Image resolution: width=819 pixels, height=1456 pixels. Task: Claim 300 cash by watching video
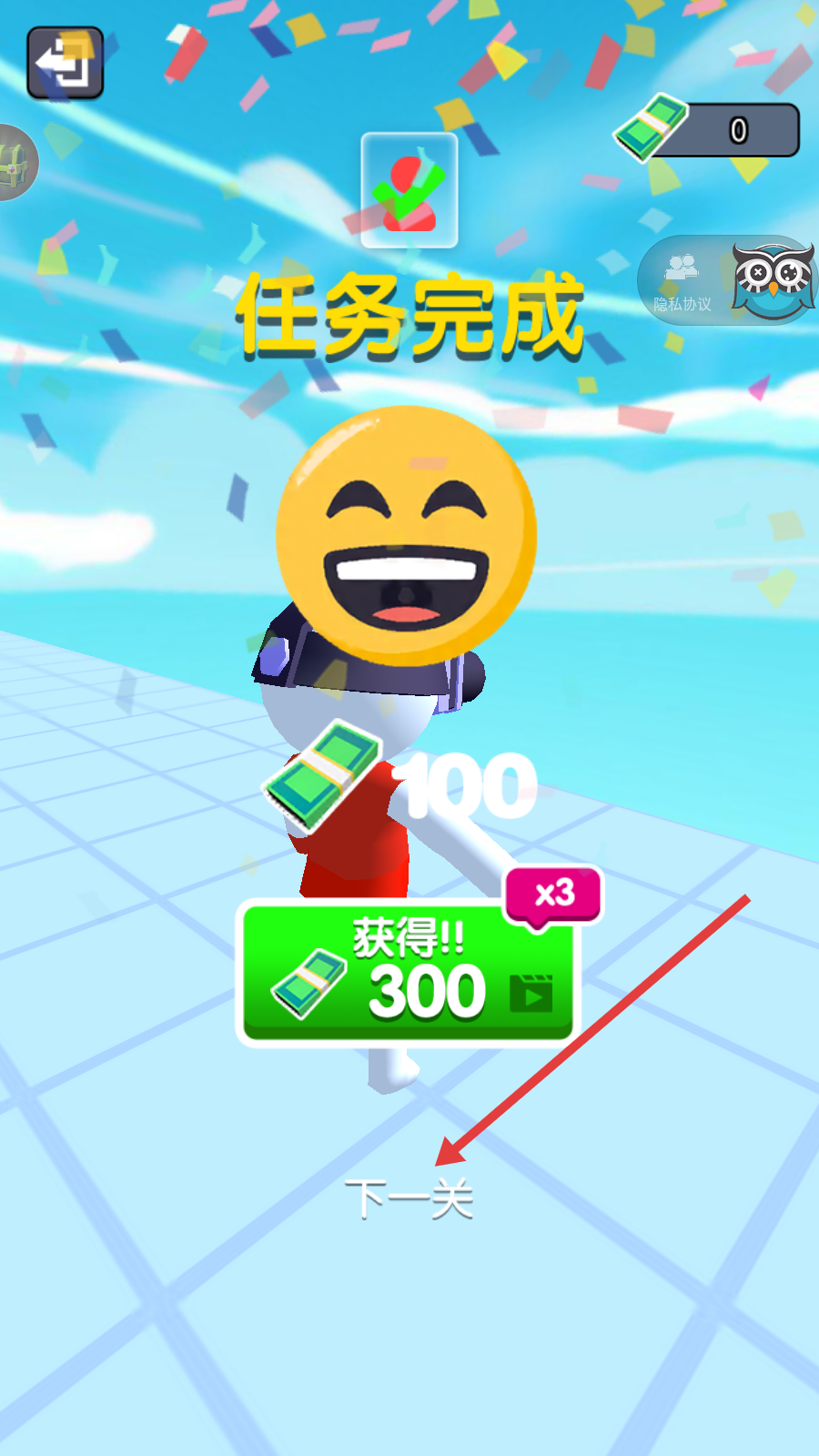tap(408, 974)
